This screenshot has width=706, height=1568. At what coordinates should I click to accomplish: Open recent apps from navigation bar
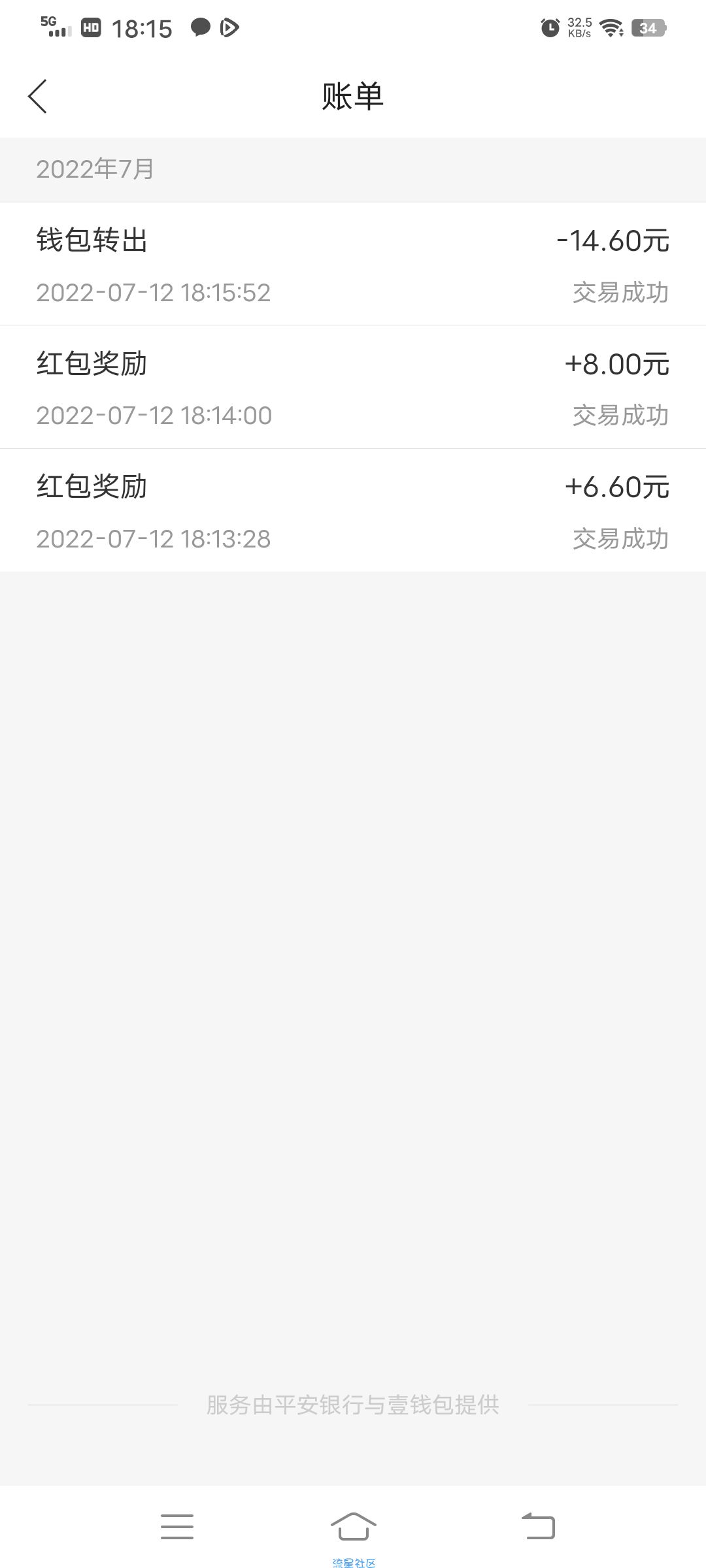pos(177,1526)
